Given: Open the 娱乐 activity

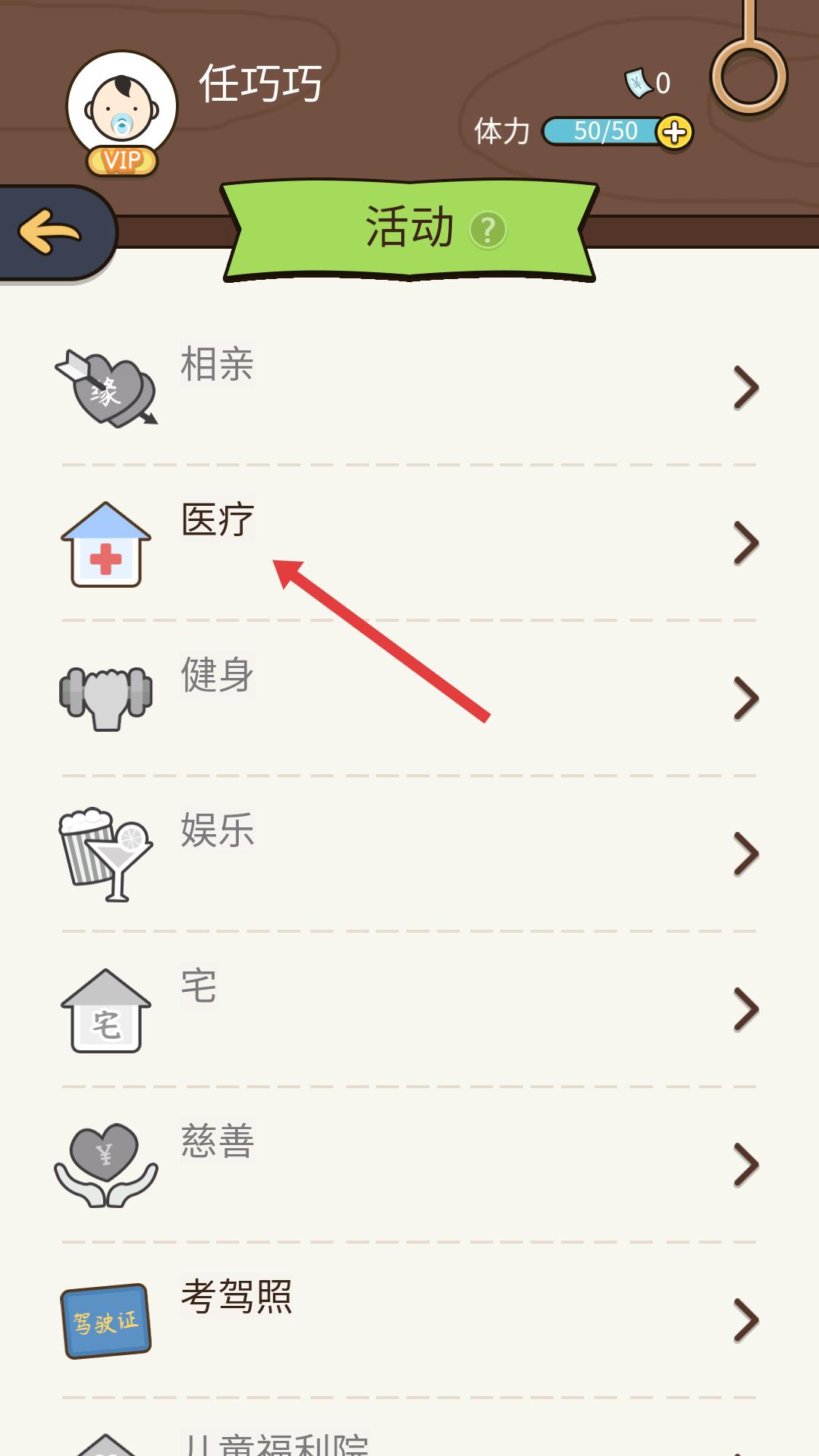Looking at the screenshot, I should click(x=409, y=853).
